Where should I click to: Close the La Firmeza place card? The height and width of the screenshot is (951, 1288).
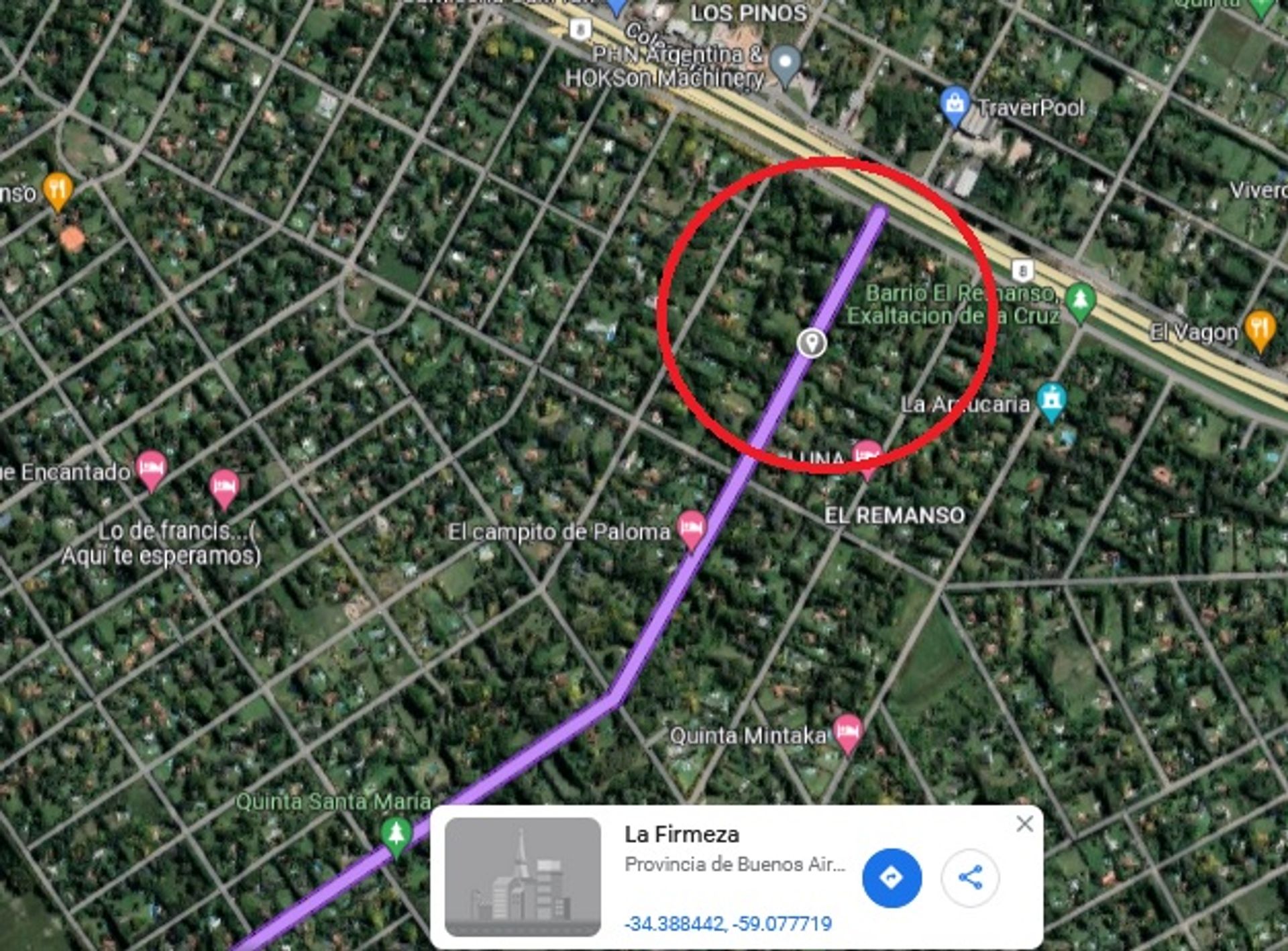(x=1024, y=823)
